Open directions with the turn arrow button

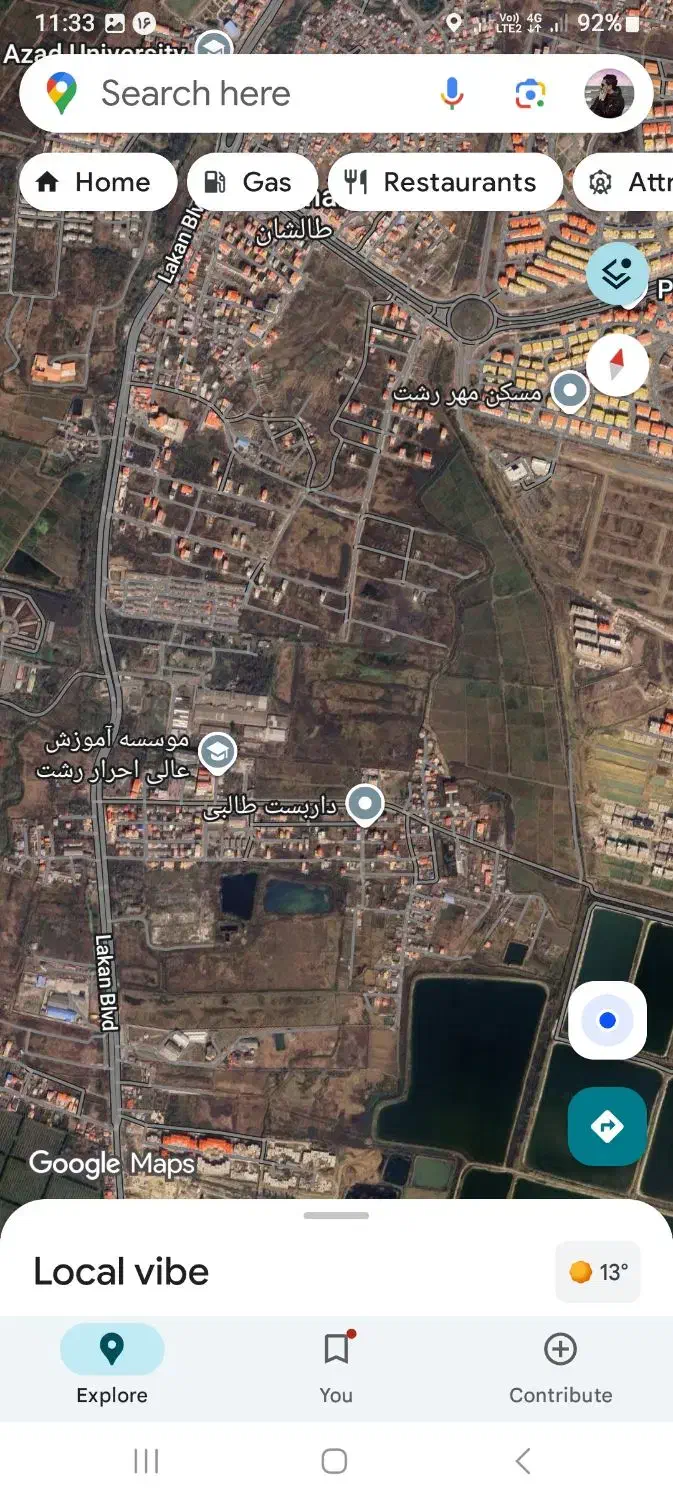click(x=606, y=1126)
